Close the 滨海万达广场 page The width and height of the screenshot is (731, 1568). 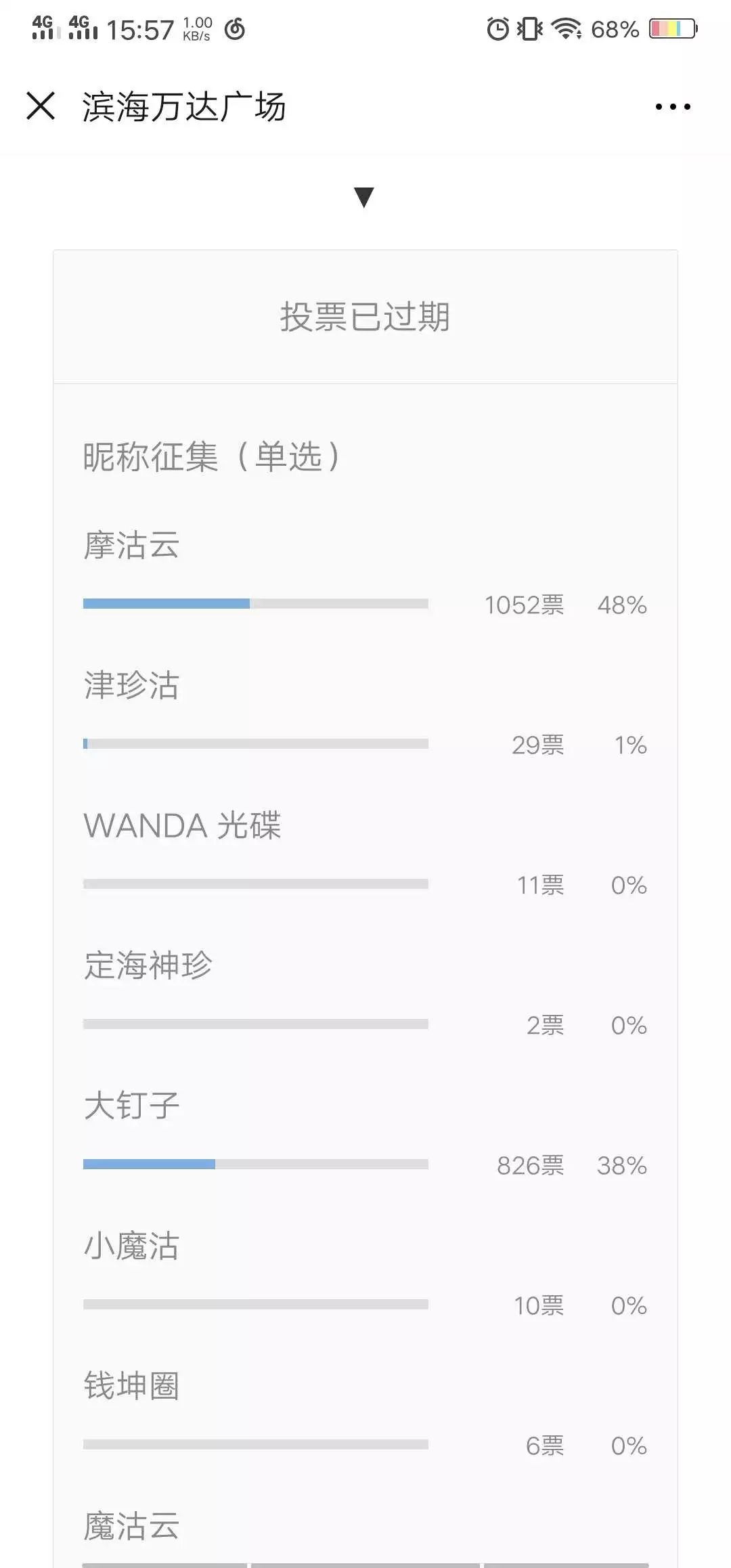(x=41, y=106)
